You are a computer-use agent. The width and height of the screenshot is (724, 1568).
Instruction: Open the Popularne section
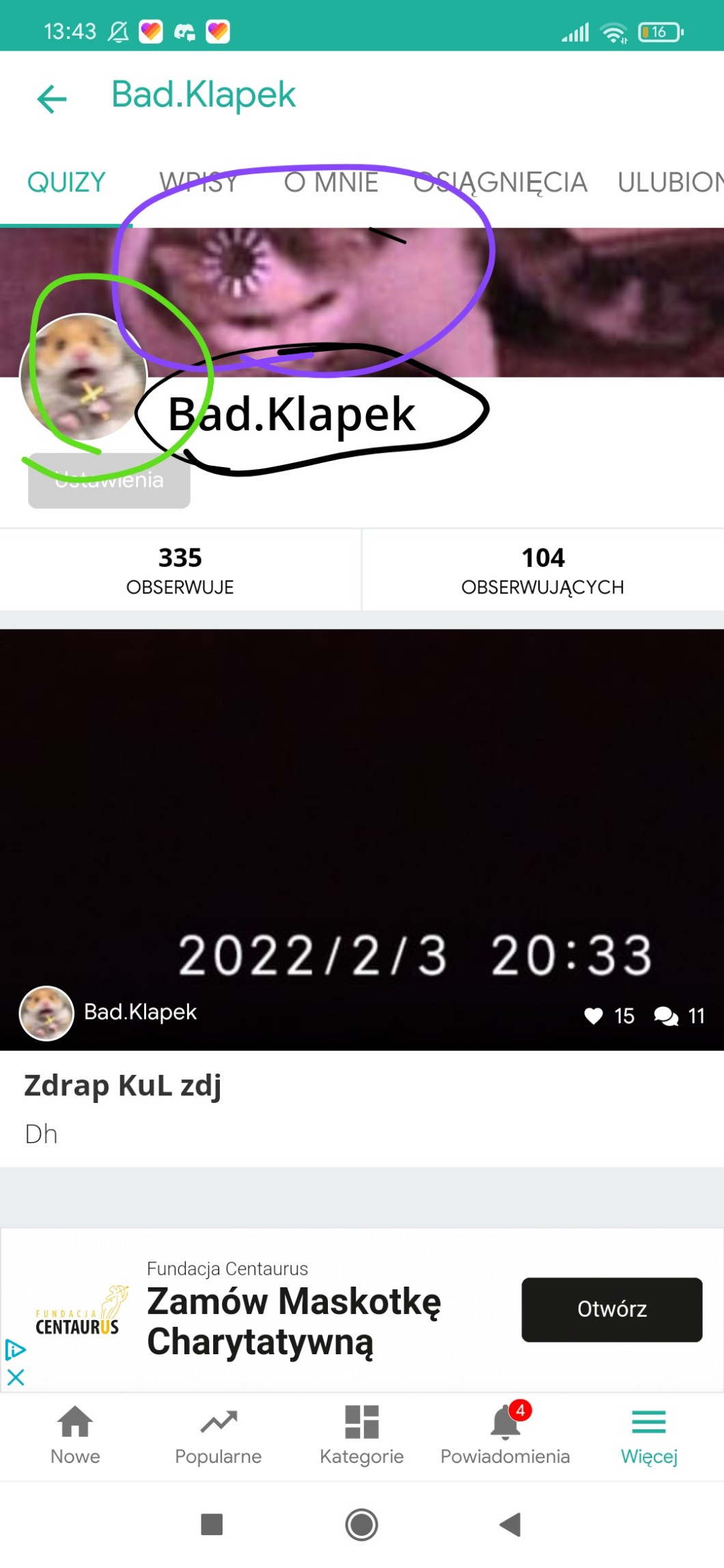[x=219, y=1434]
